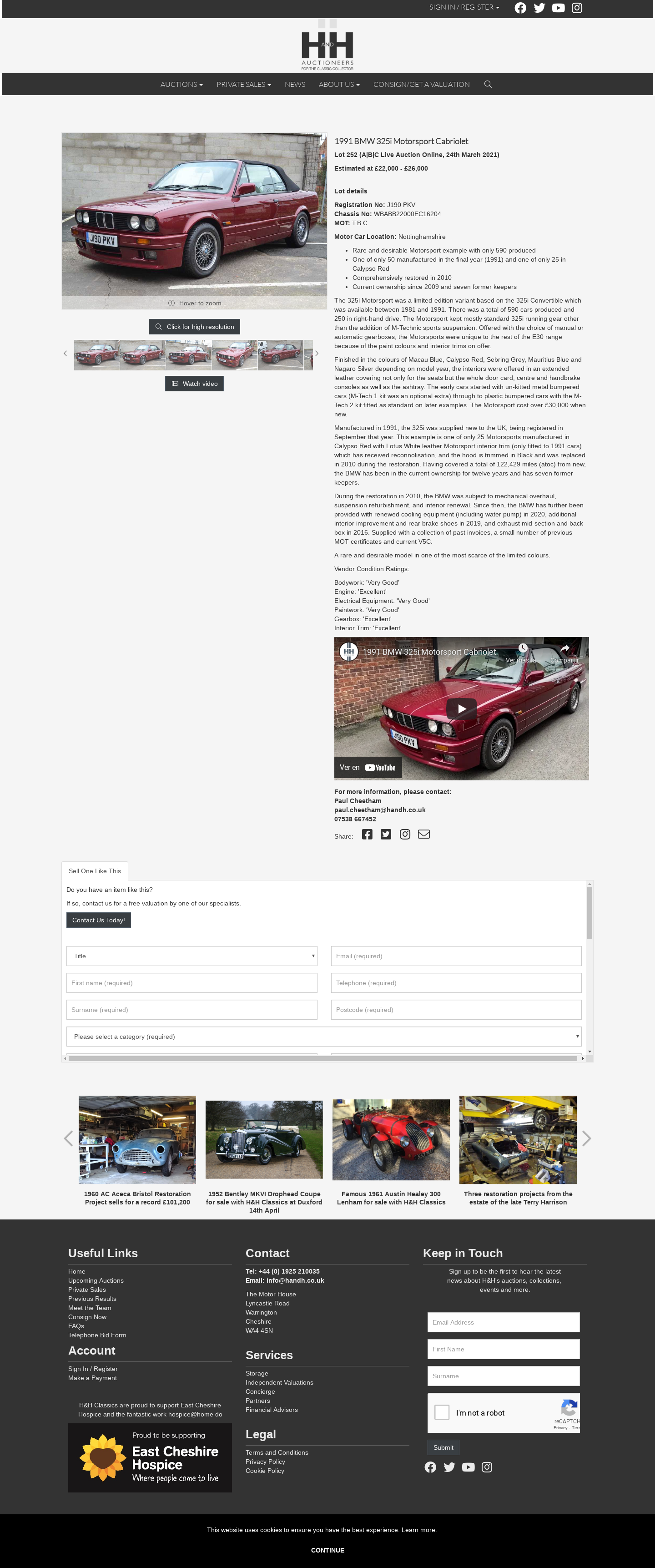Open Consign/Get a Valuation page
This screenshot has height=1568, width=655.
pos(421,85)
